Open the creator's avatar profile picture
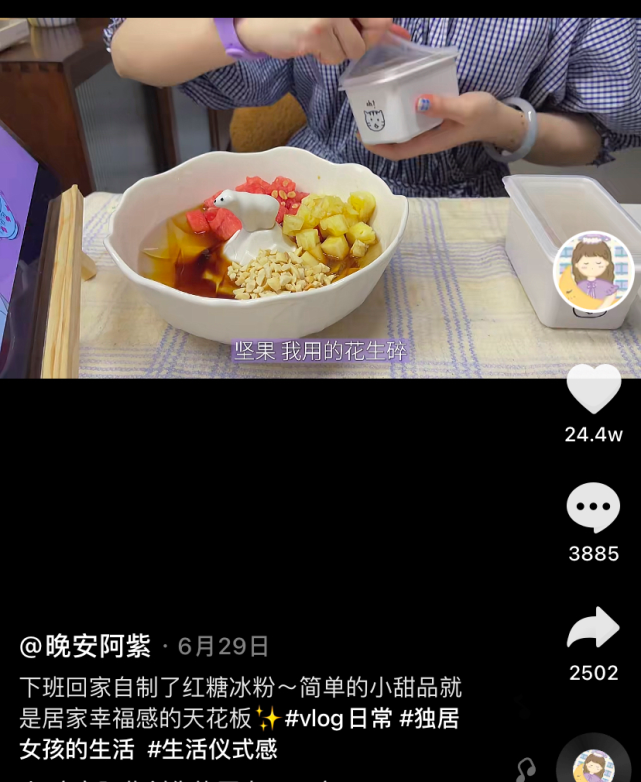Viewport: 641px width, 782px height. (x=594, y=271)
